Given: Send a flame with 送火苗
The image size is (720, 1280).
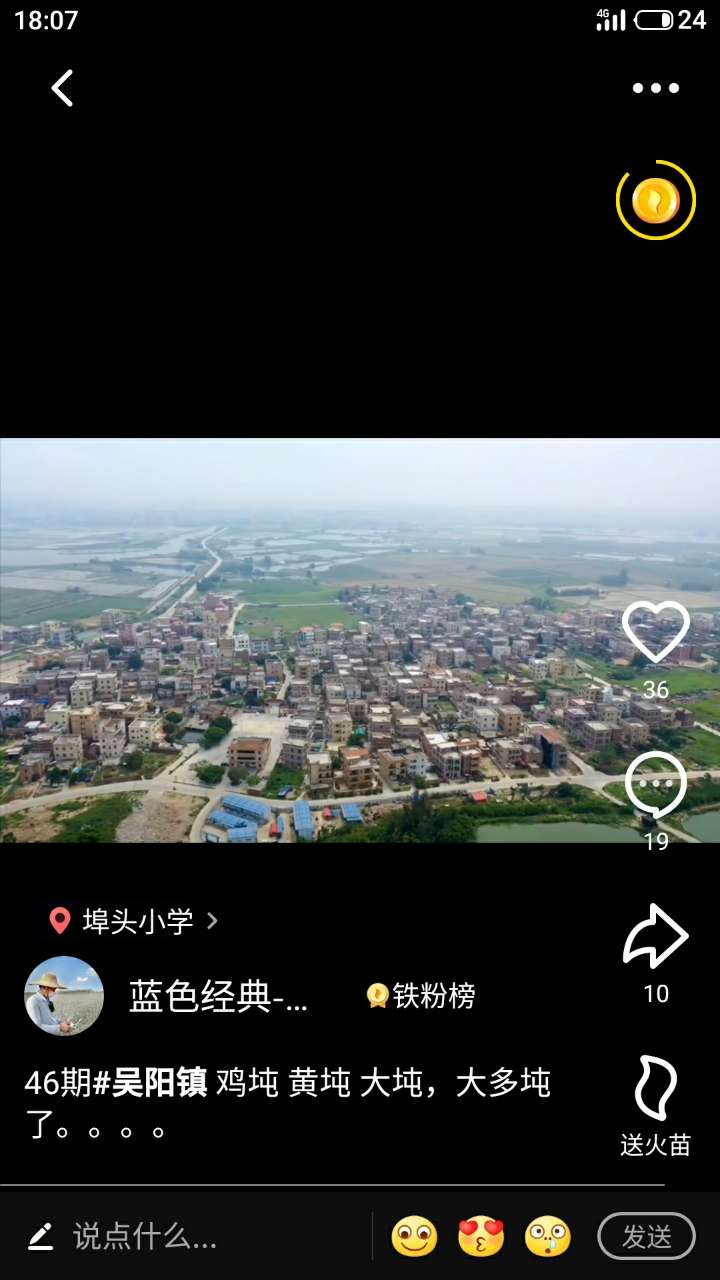Looking at the screenshot, I should click(656, 1090).
